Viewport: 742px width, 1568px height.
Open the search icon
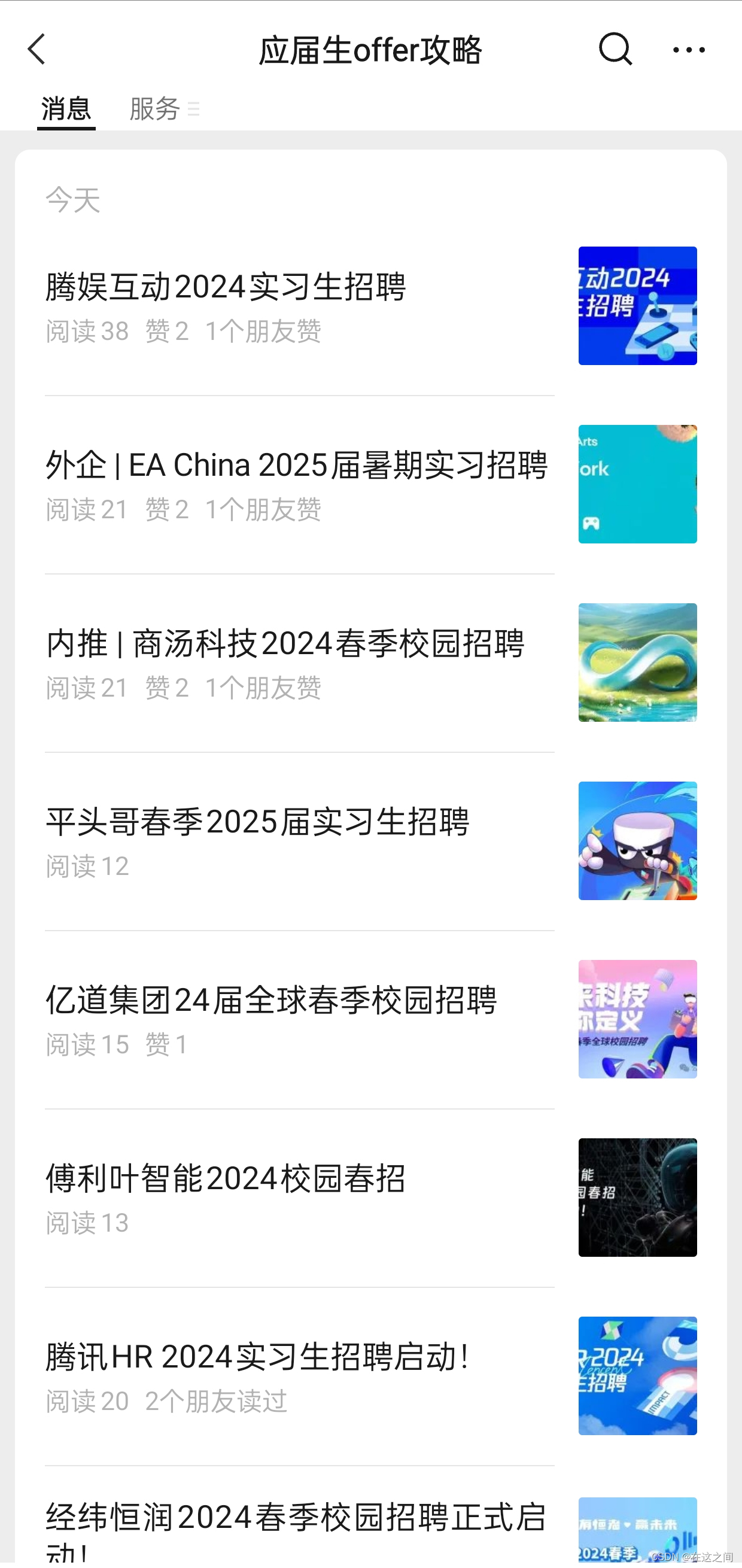tap(615, 49)
